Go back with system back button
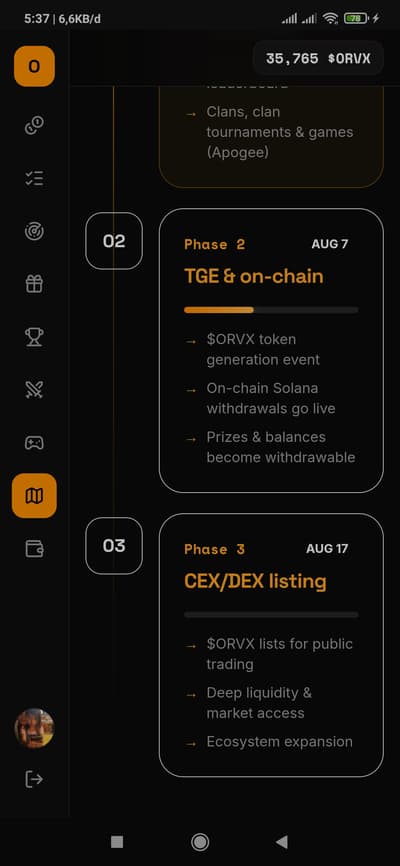 tap(282, 842)
